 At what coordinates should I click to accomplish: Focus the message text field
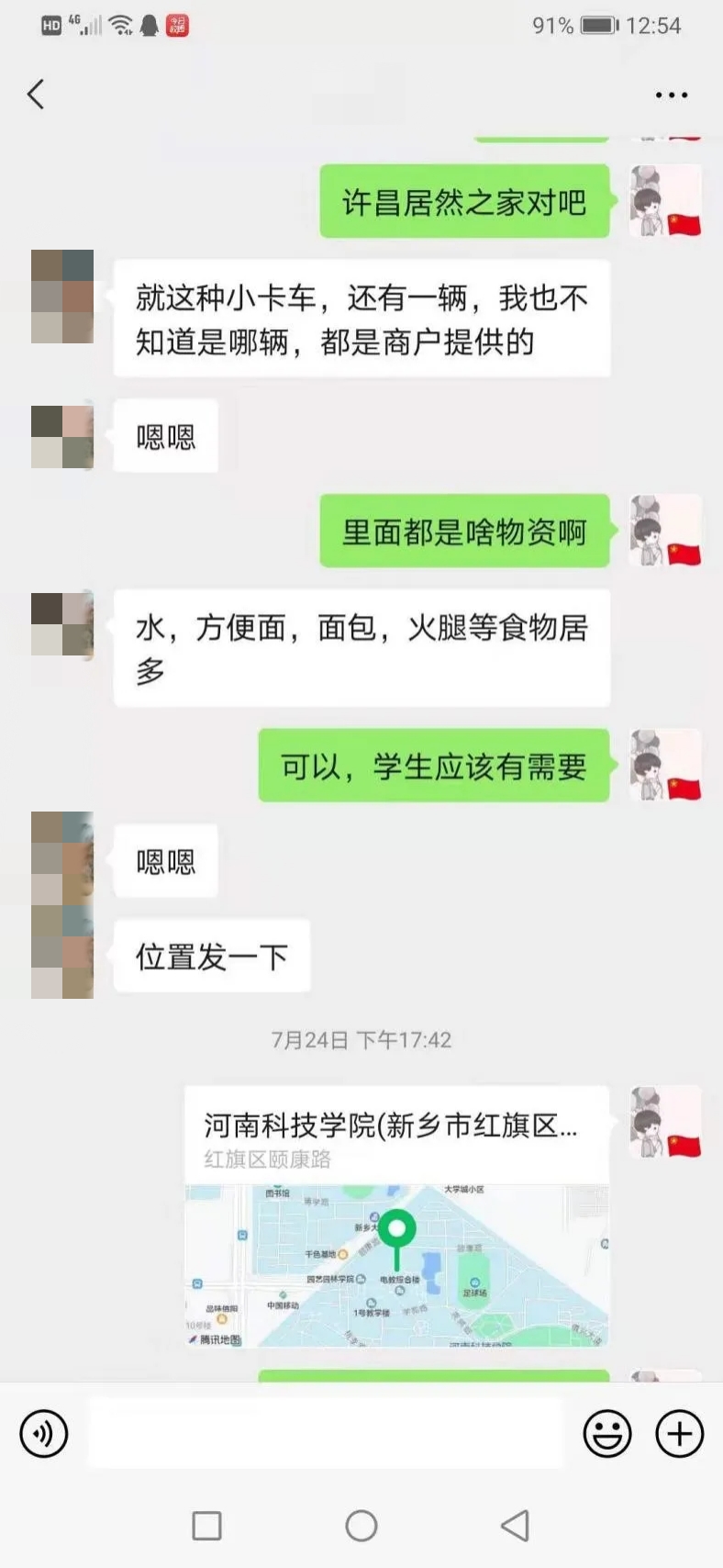pos(326,1433)
